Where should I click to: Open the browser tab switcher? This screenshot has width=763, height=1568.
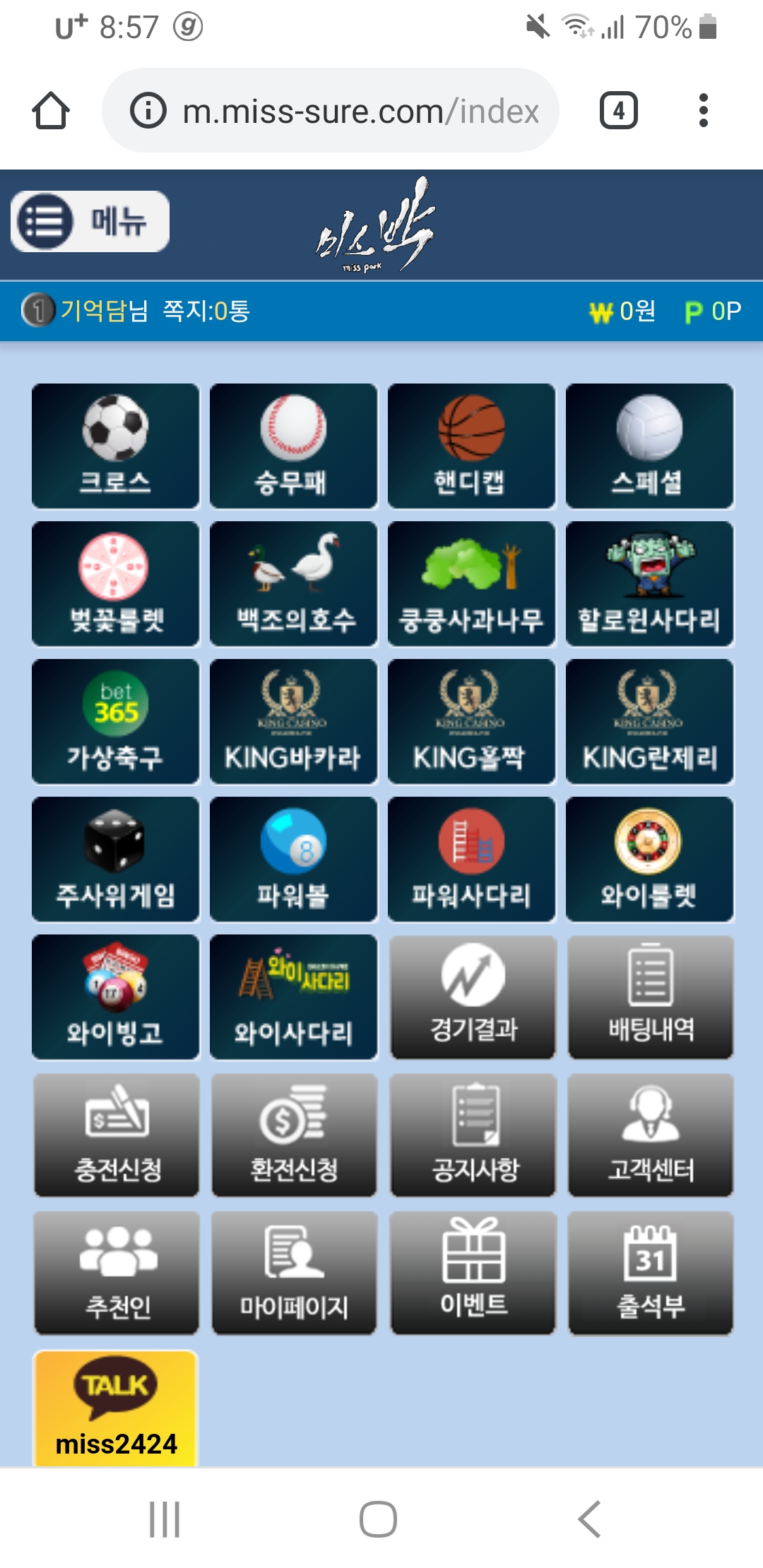pyautogui.click(x=618, y=111)
